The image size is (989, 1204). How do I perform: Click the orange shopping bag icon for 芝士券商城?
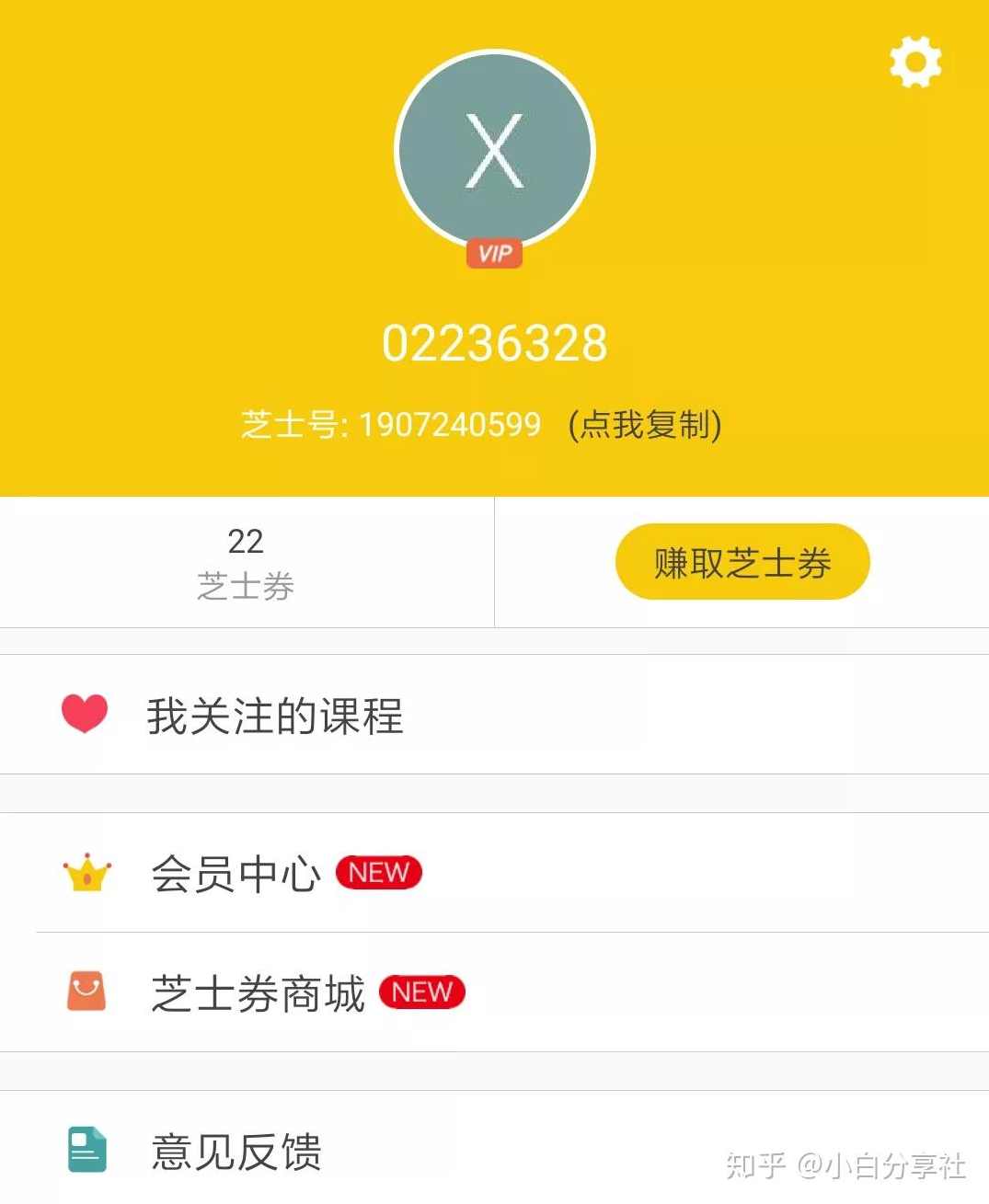(87, 991)
